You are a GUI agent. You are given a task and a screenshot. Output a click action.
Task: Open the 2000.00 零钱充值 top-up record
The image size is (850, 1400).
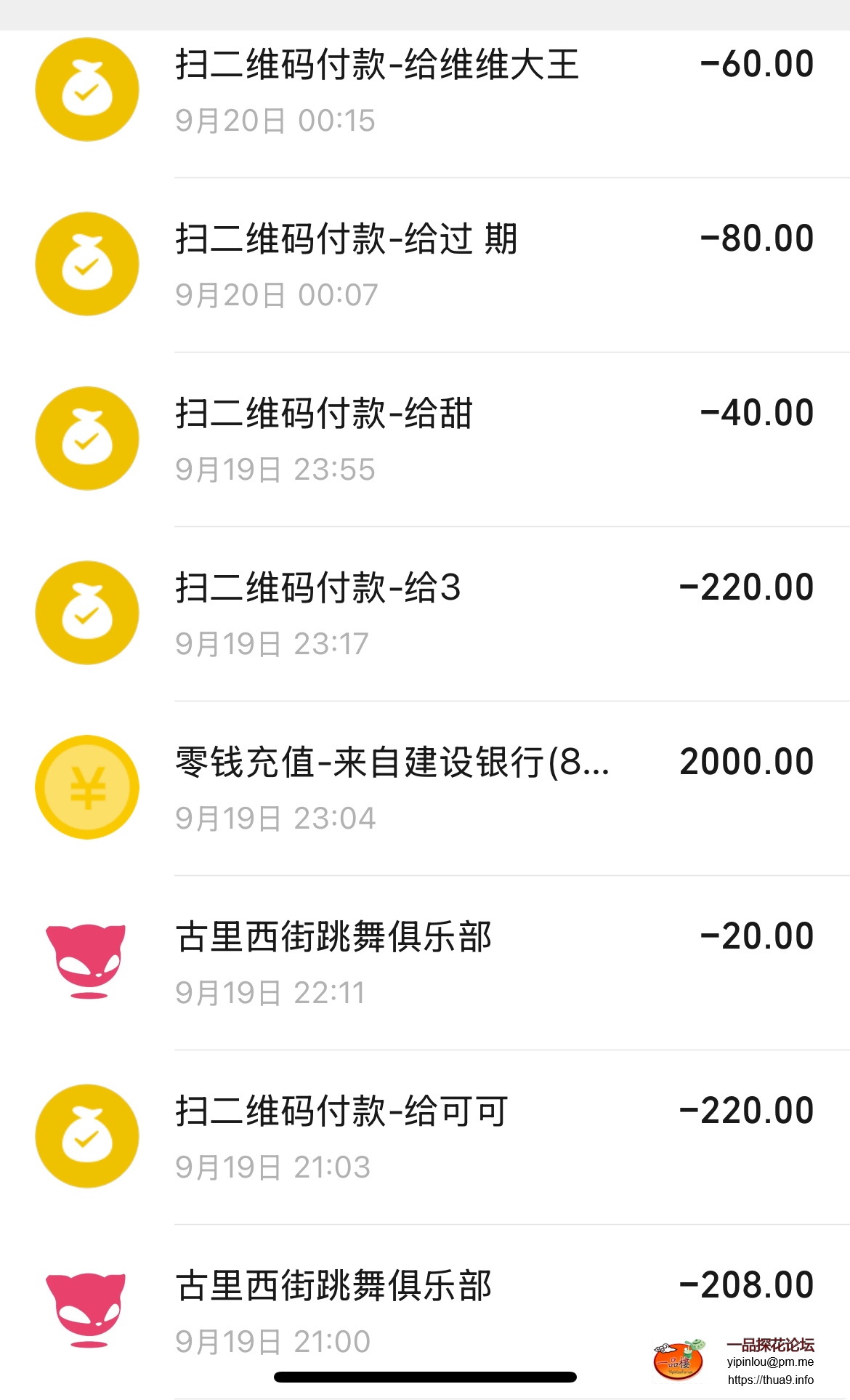point(425,788)
